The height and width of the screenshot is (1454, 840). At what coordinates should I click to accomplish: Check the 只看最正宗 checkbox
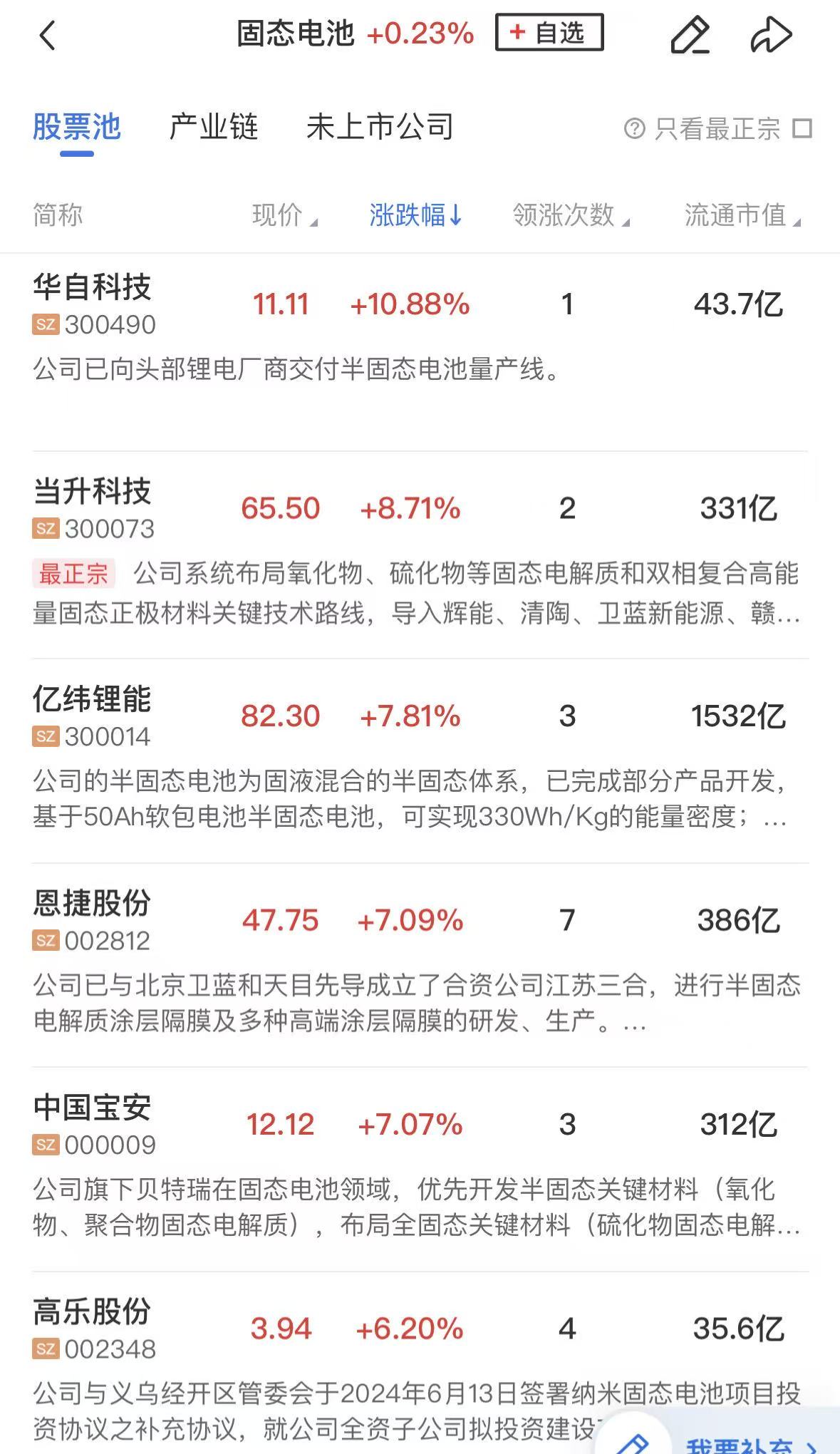[x=802, y=129]
